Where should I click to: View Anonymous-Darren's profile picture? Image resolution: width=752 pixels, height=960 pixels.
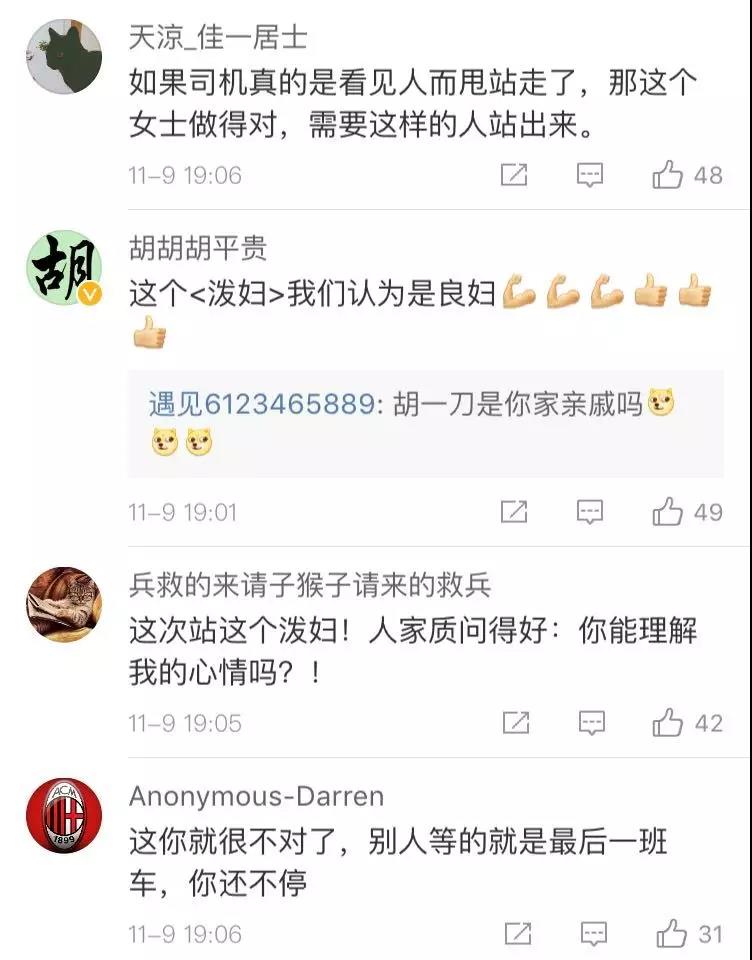click(x=64, y=816)
